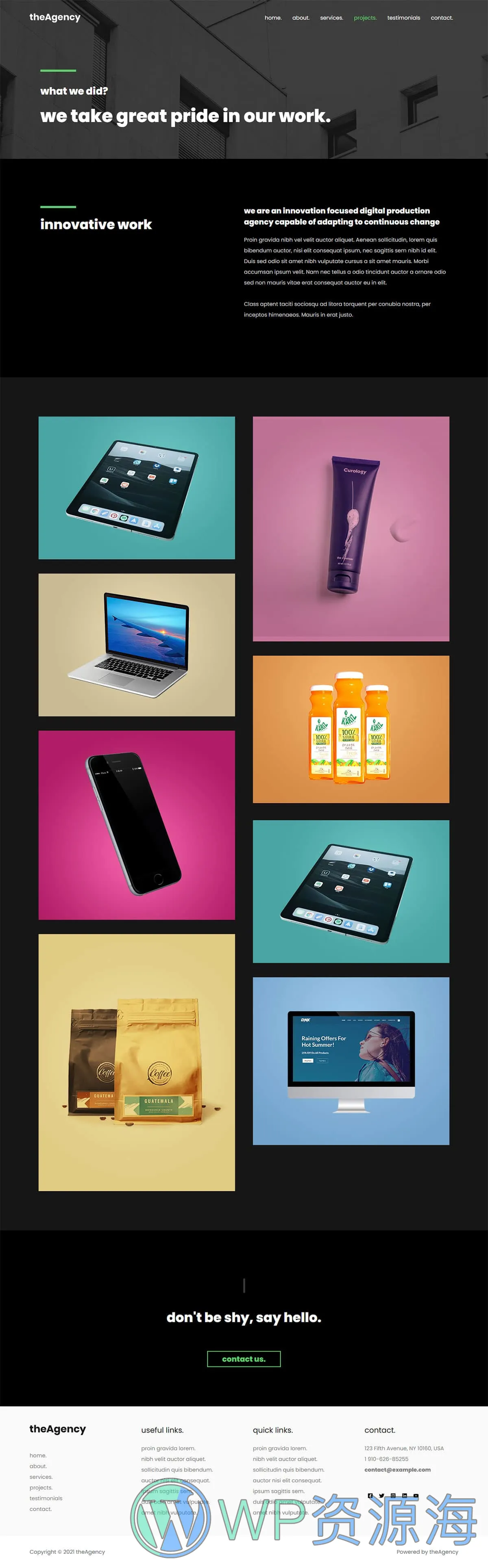Screen dimensions: 488x1568
Task: Open the black smartphone project tile
Action: pyautogui.click(x=137, y=824)
